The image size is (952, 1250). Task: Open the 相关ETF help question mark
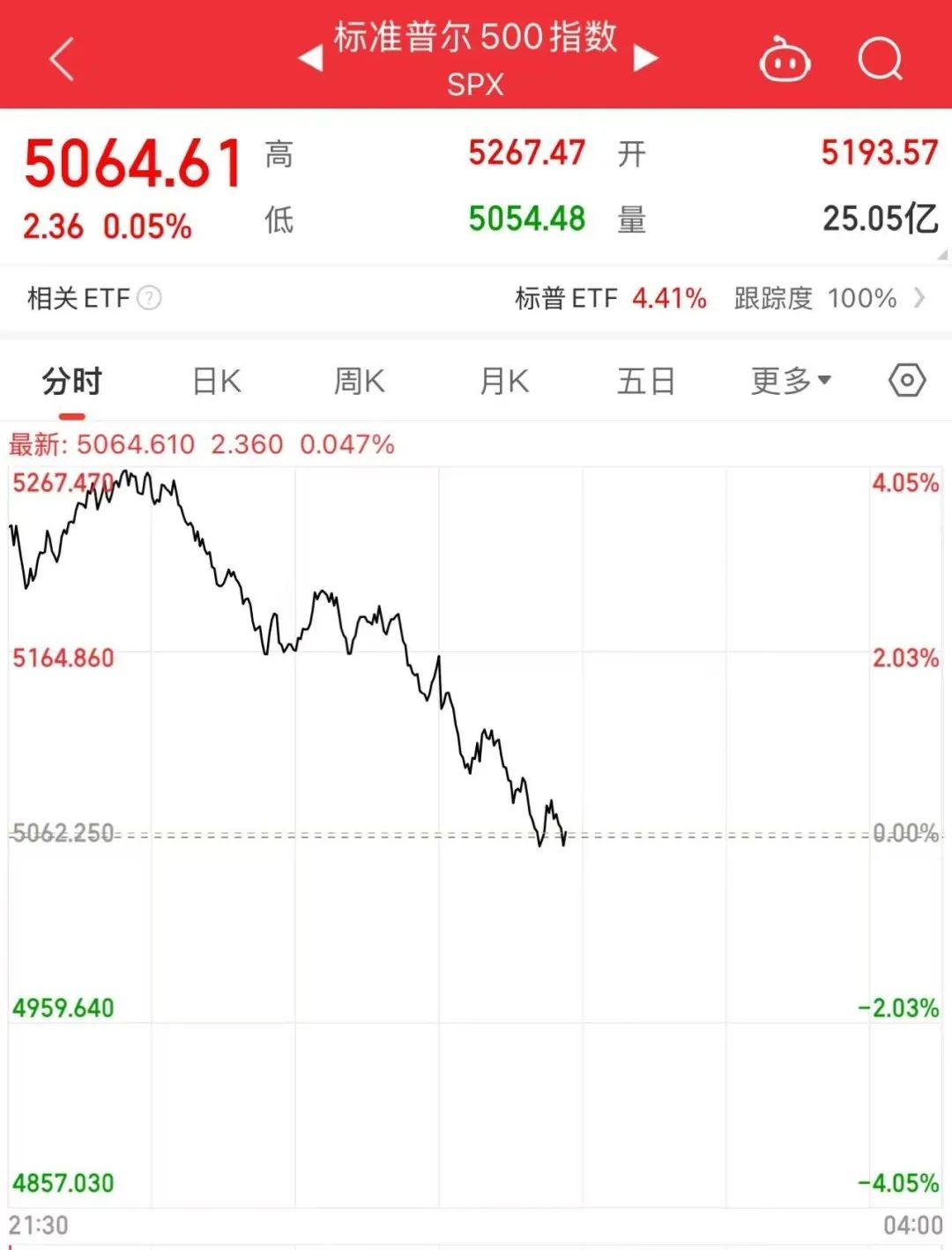(150, 298)
